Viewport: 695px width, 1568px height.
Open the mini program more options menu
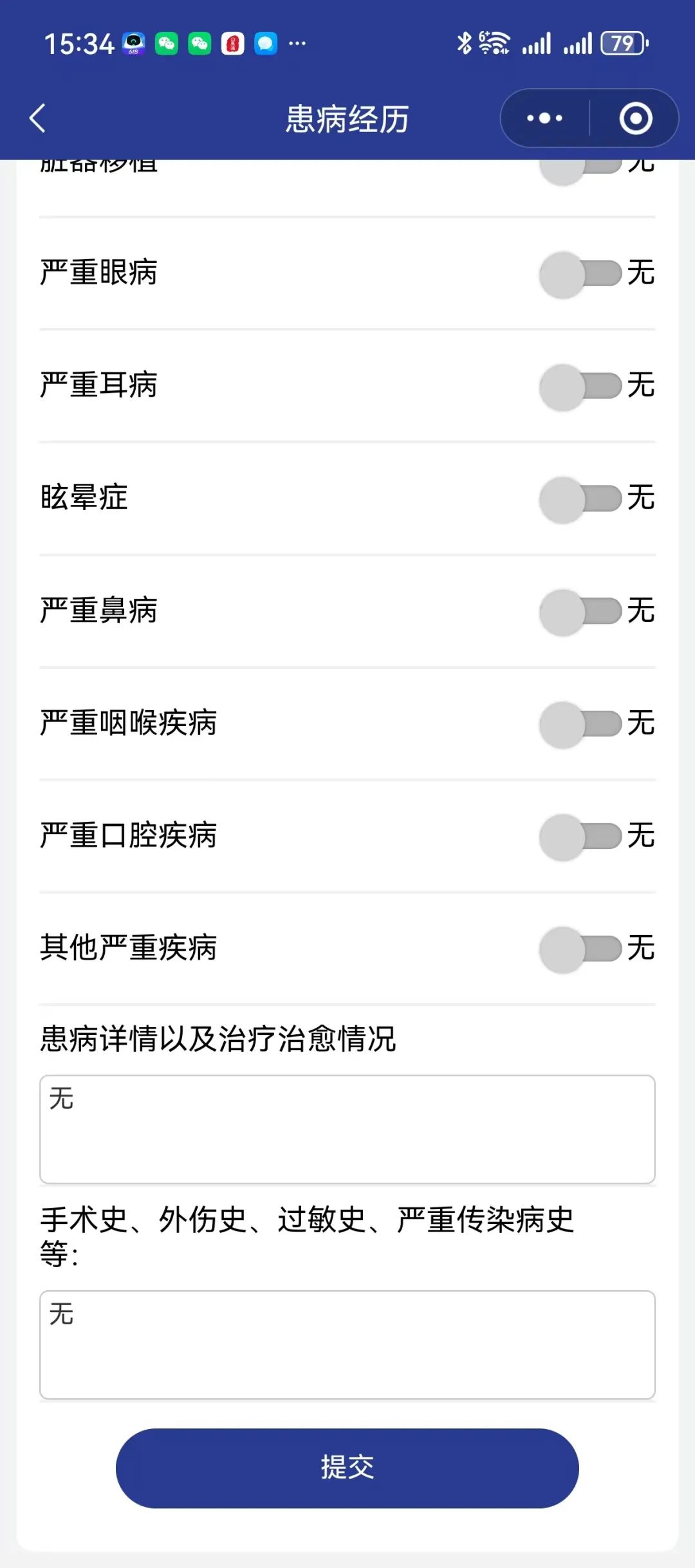pyautogui.click(x=544, y=118)
